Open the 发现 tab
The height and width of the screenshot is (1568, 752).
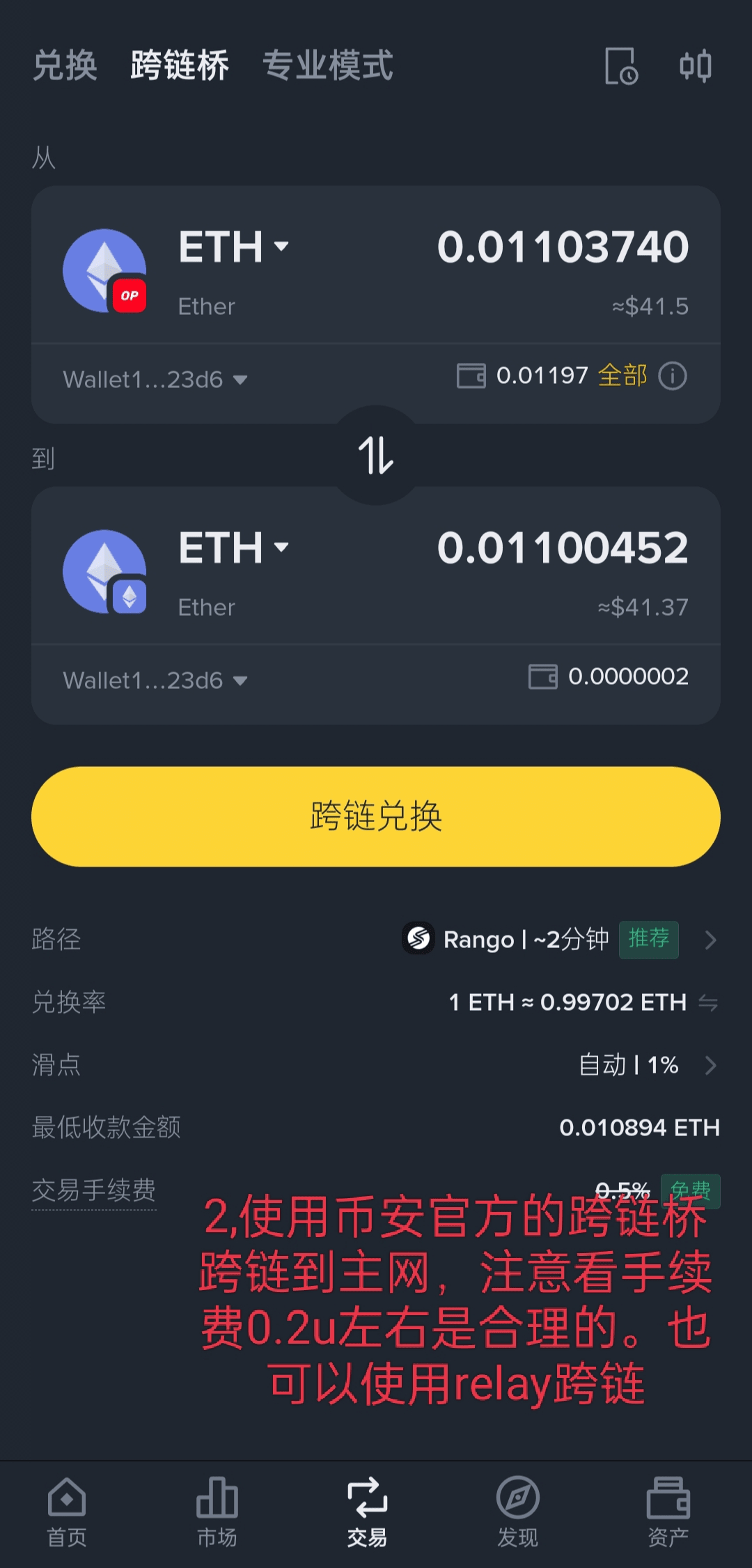pos(517,1512)
